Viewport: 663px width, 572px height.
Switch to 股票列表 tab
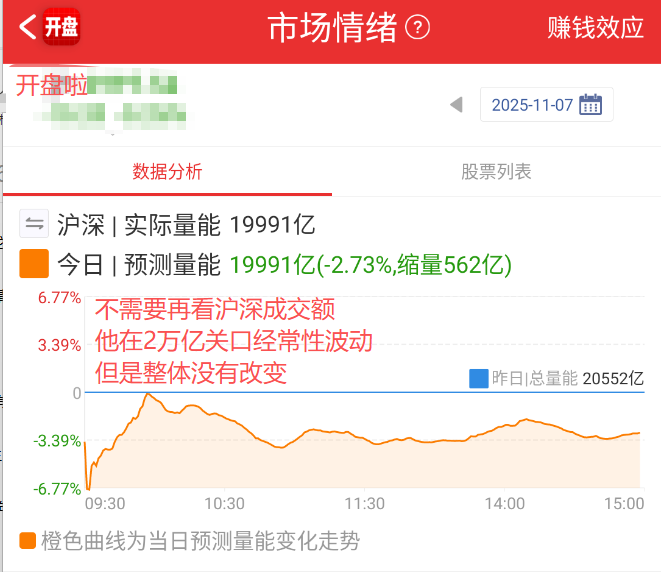click(x=496, y=171)
